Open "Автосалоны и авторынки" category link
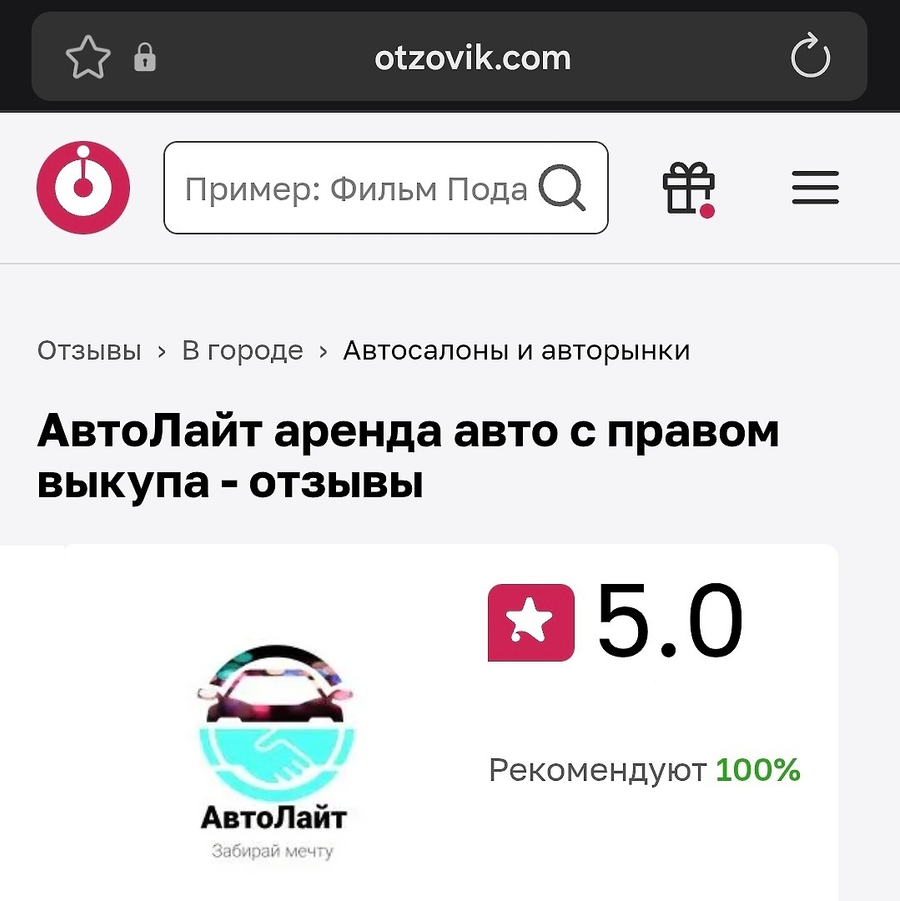The width and height of the screenshot is (900, 901). click(516, 351)
